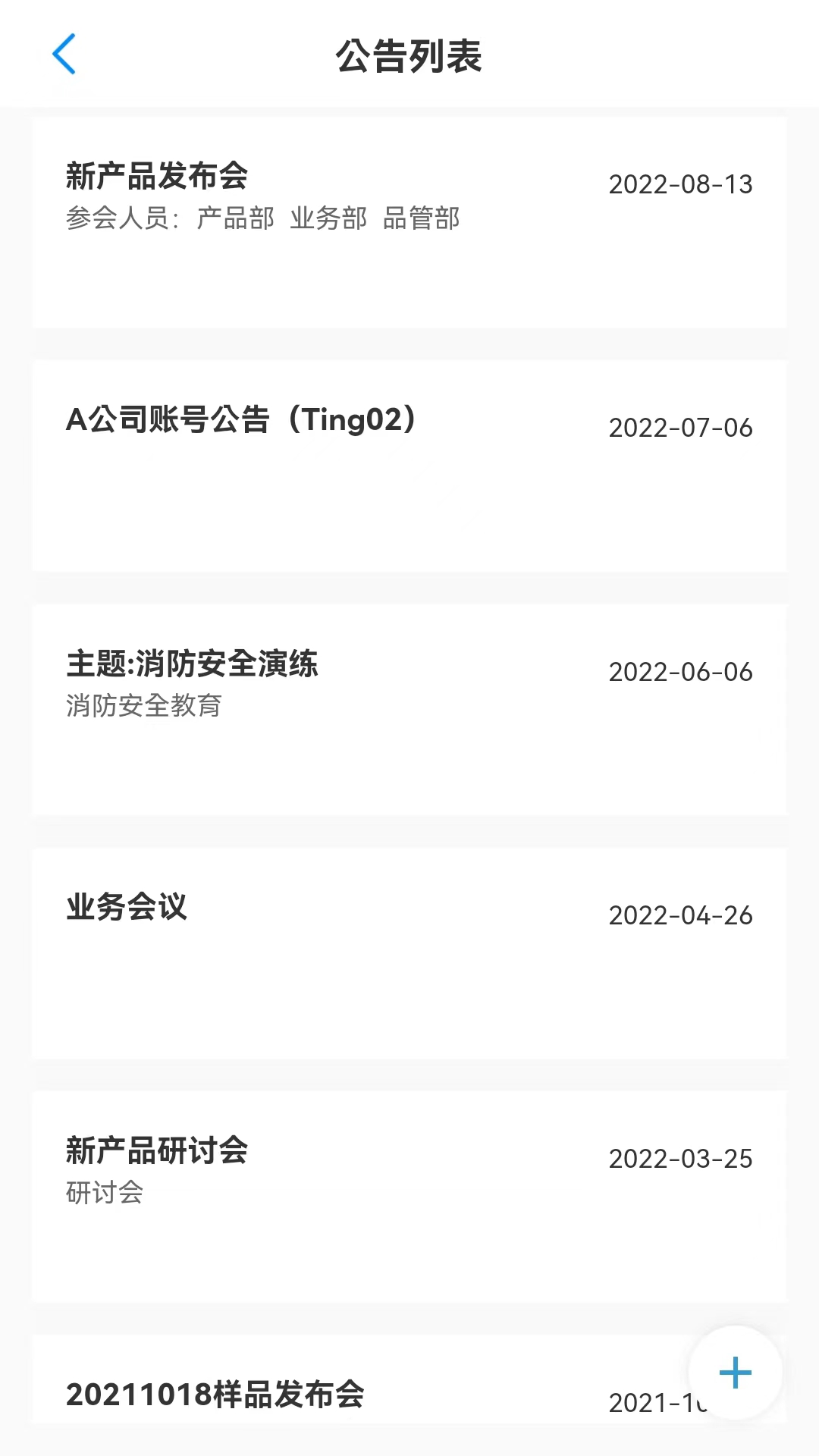Tap the 公告列表 title text
819x1456 pixels.
(x=409, y=55)
